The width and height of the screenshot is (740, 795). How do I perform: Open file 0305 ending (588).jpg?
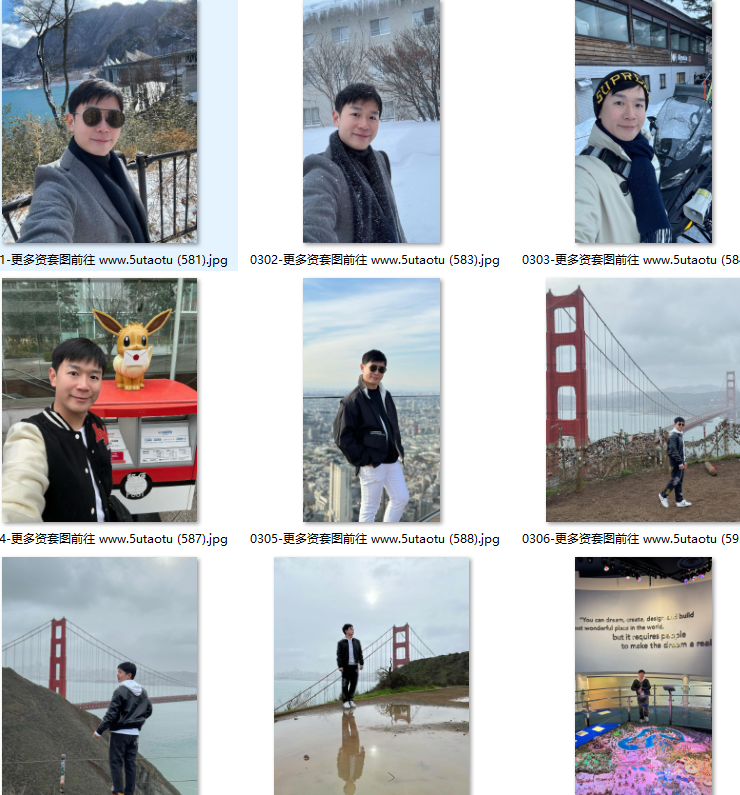click(371, 400)
